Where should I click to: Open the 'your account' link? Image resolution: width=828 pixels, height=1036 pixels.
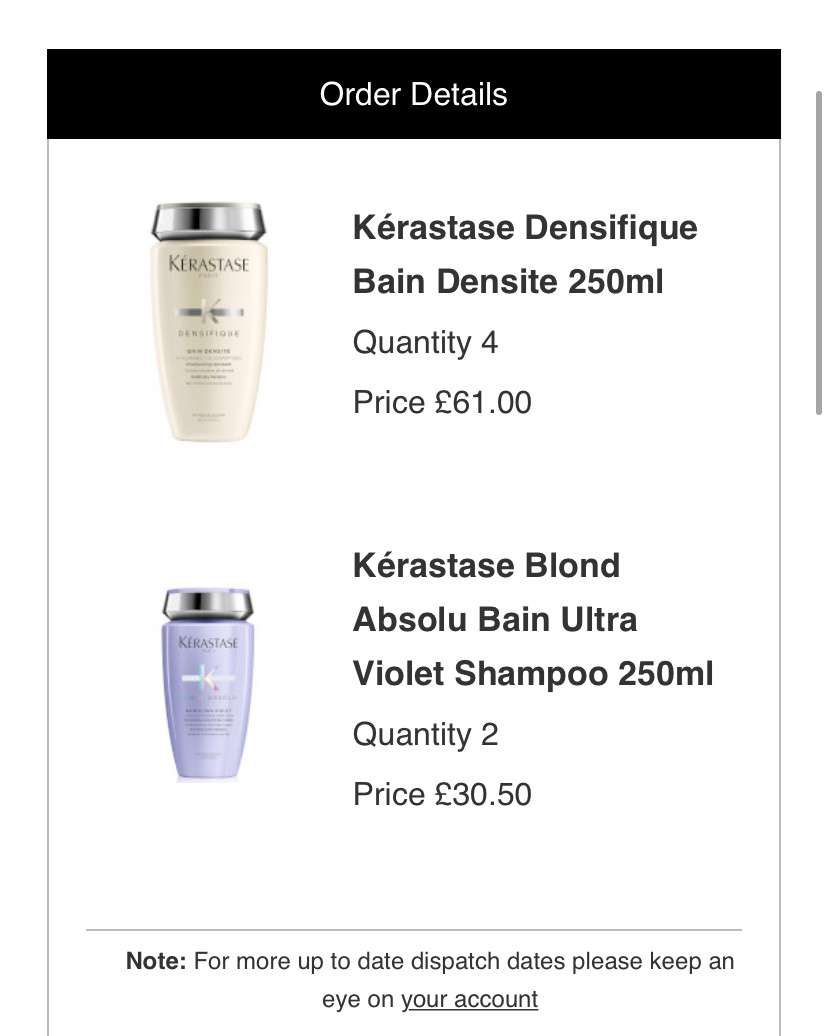tap(469, 999)
